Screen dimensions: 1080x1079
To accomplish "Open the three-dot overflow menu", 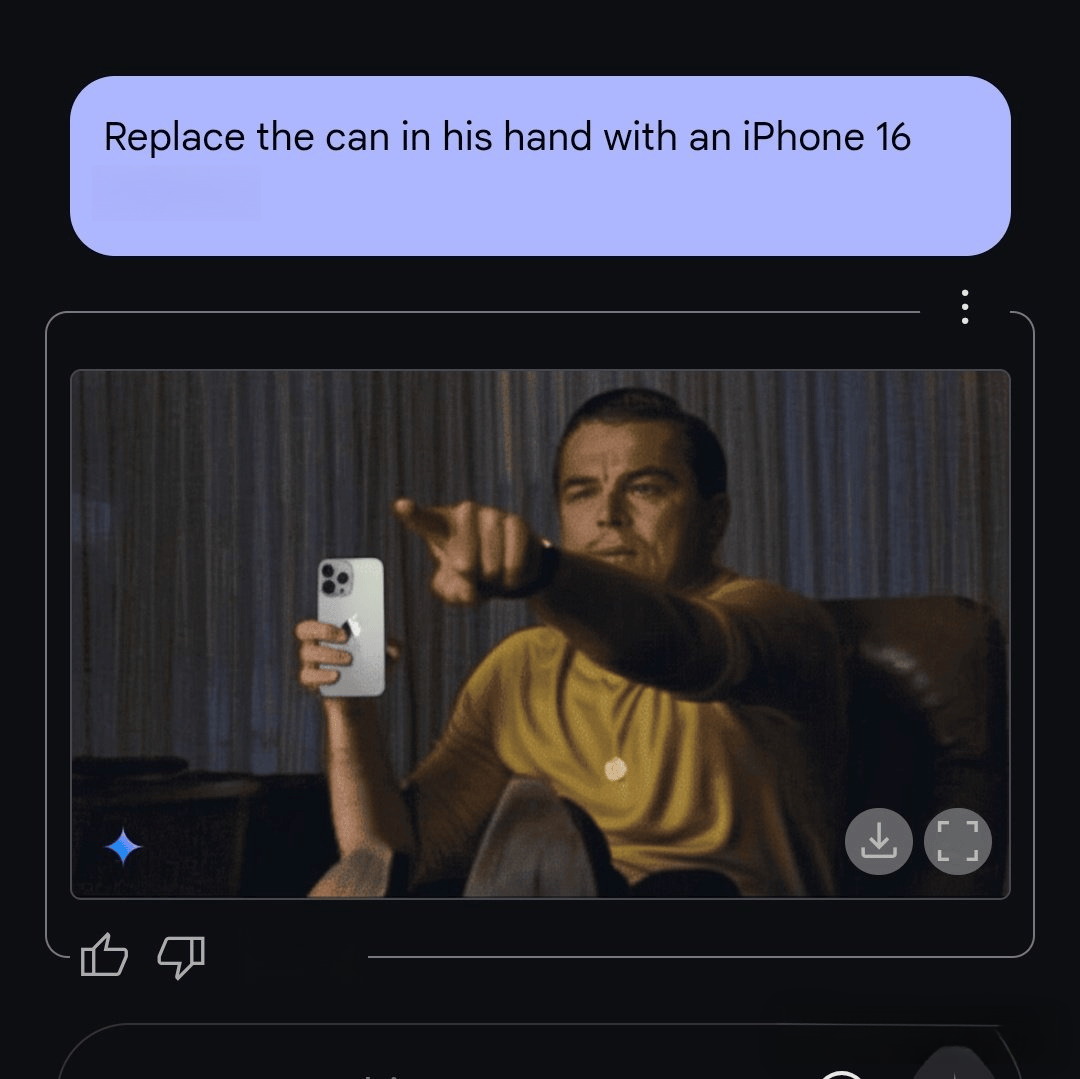I will [964, 307].
